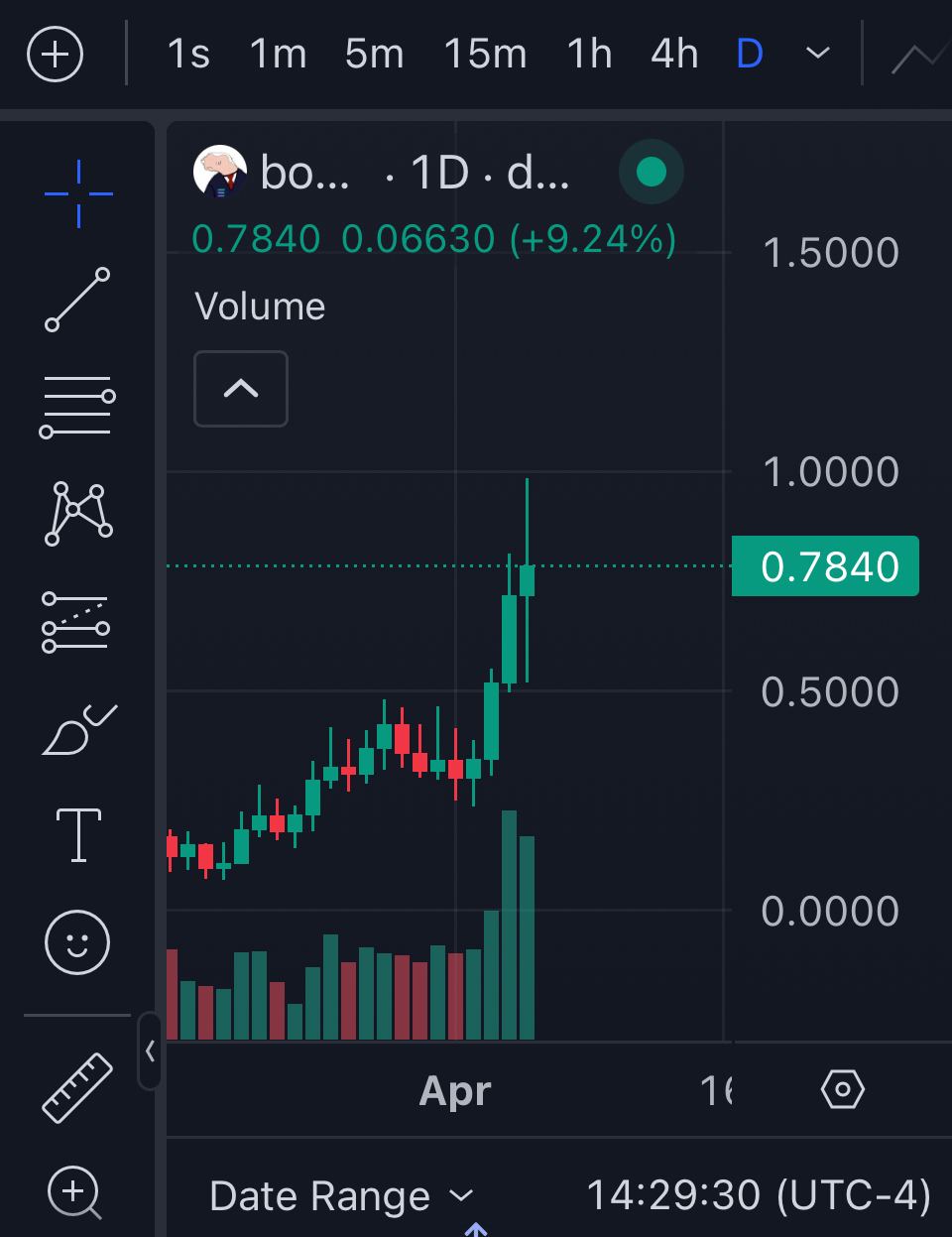Pick the trend line drawing tool

point(77,299)
